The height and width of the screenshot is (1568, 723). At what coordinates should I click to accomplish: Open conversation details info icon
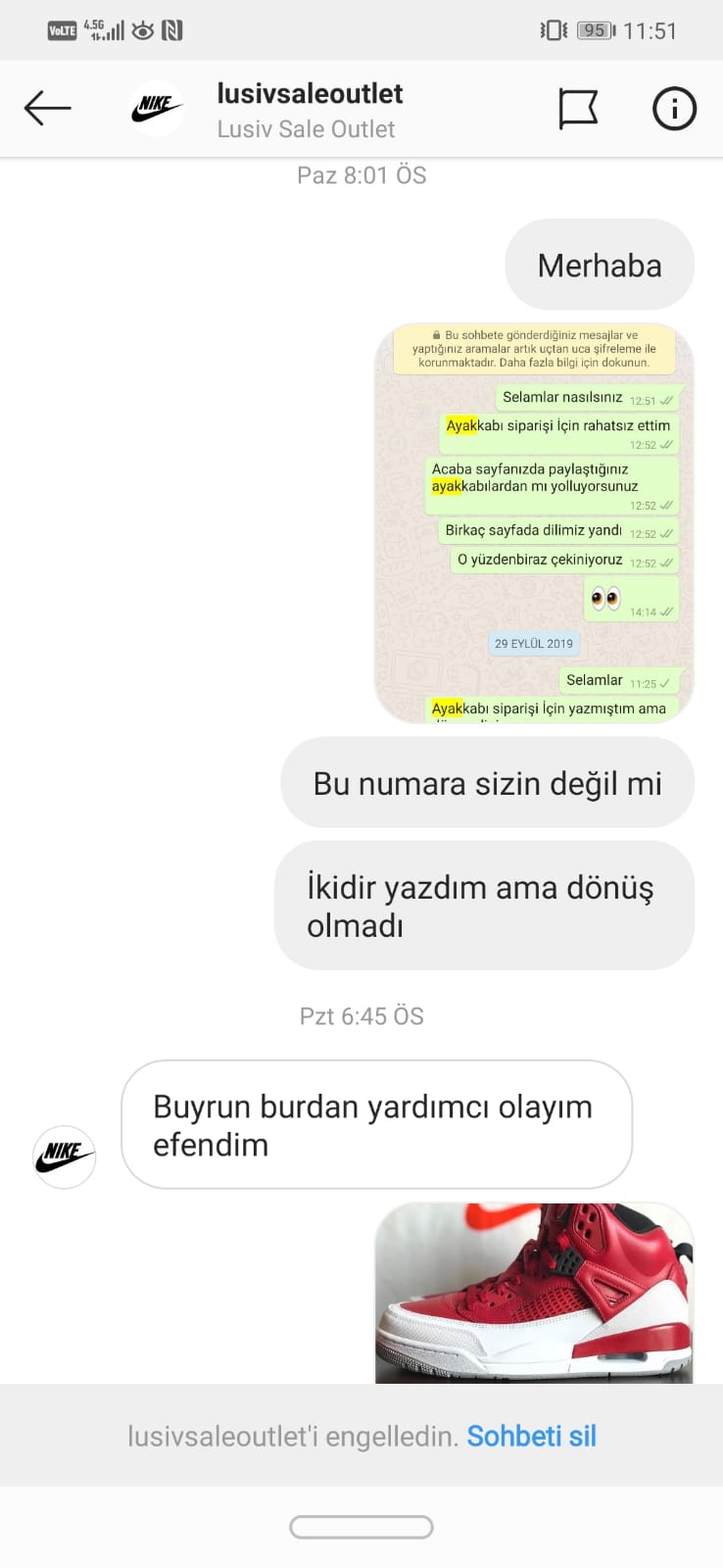[674, 108]
